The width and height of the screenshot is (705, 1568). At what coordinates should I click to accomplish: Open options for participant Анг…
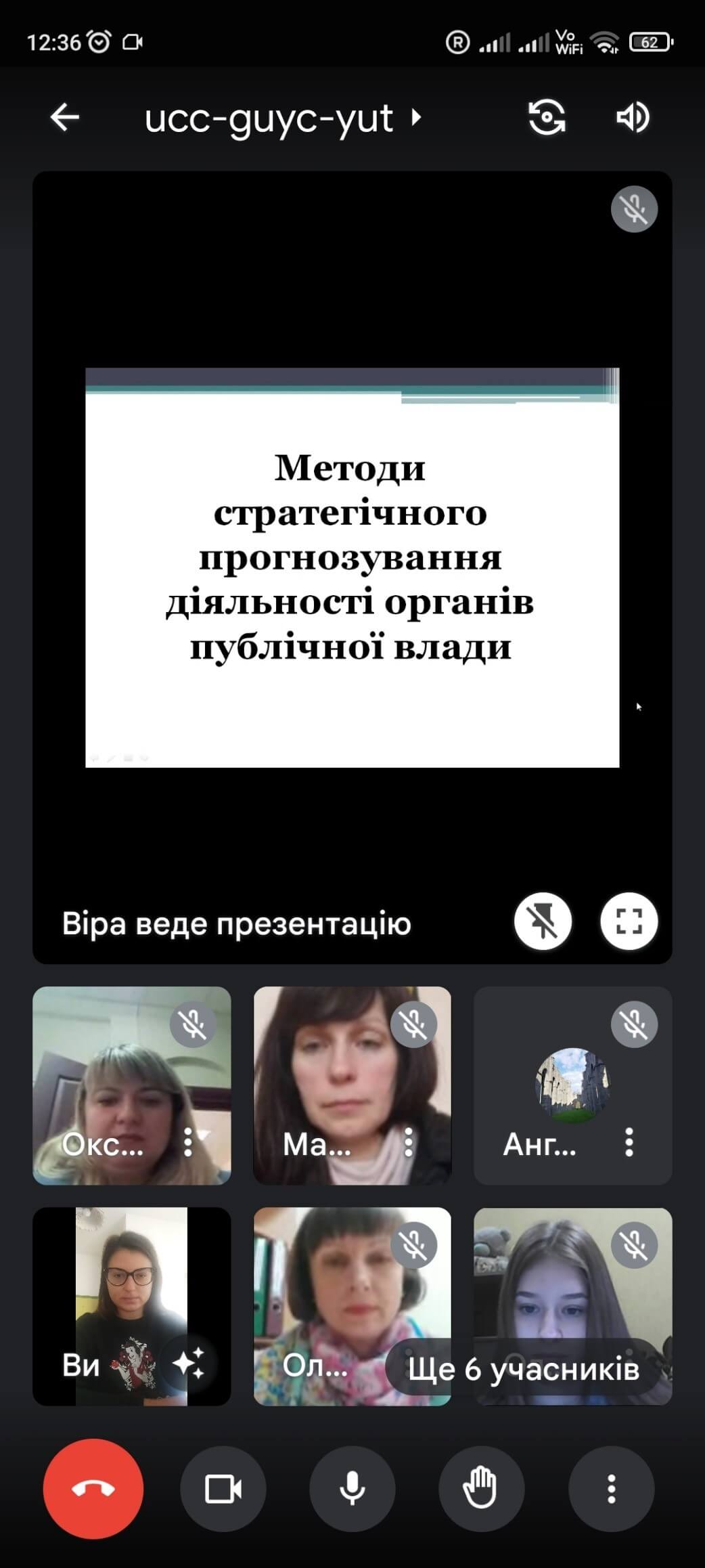[629, 1142]
